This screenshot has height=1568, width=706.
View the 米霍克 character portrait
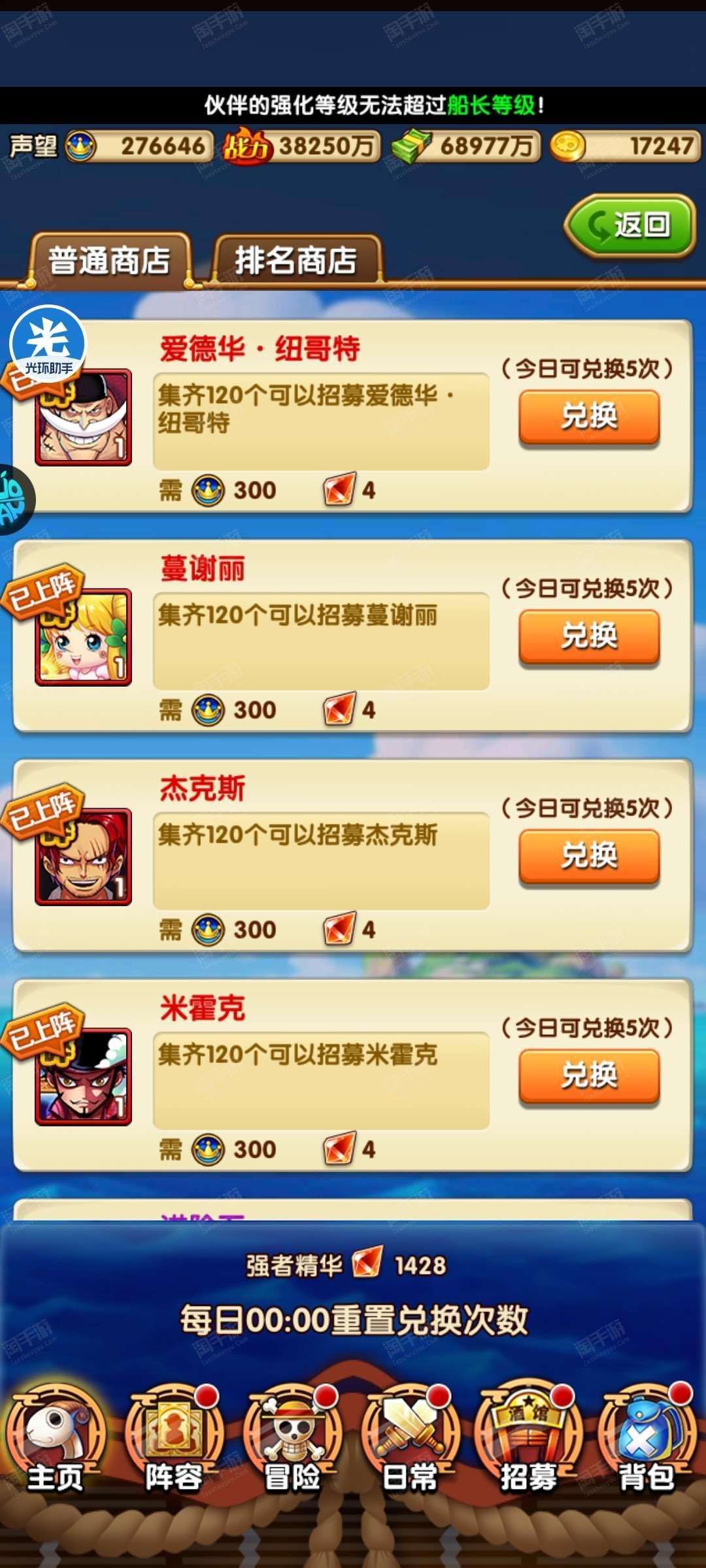click(x=84, y=1076)
